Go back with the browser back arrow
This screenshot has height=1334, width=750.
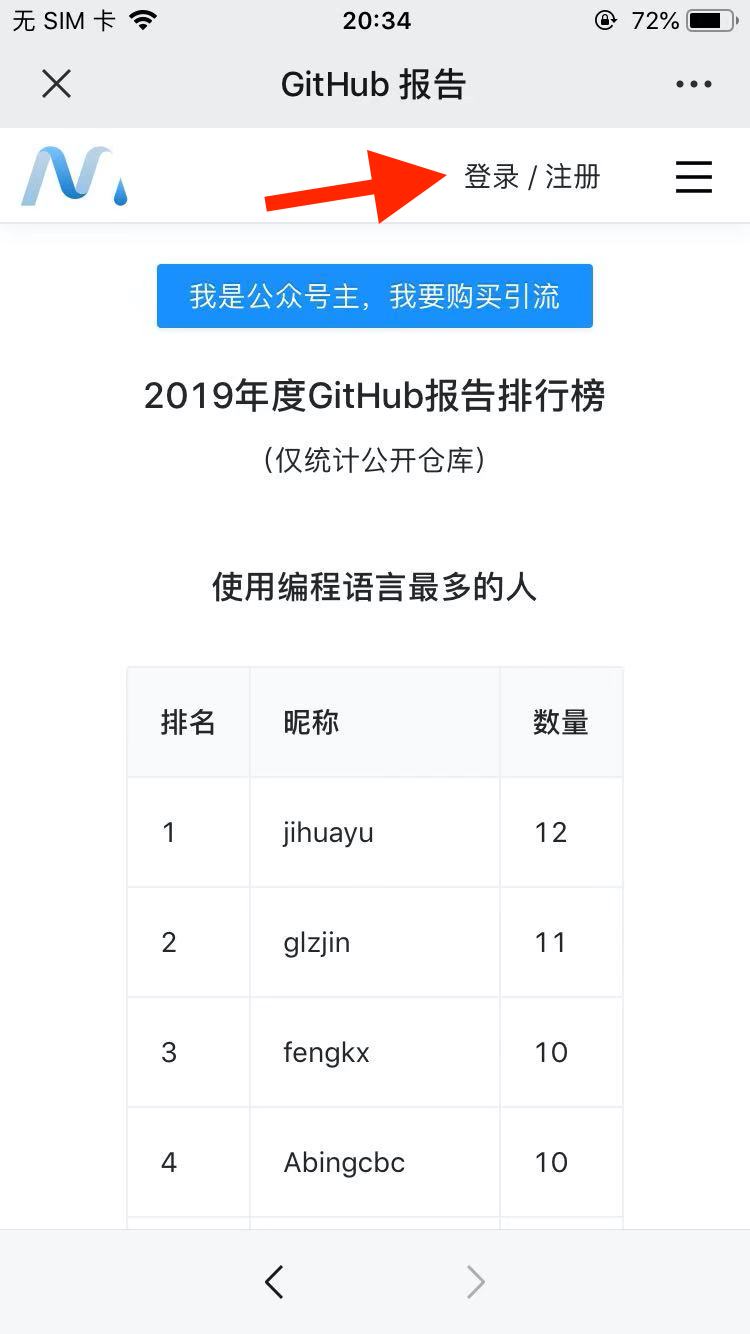(x=274, y=1281)
